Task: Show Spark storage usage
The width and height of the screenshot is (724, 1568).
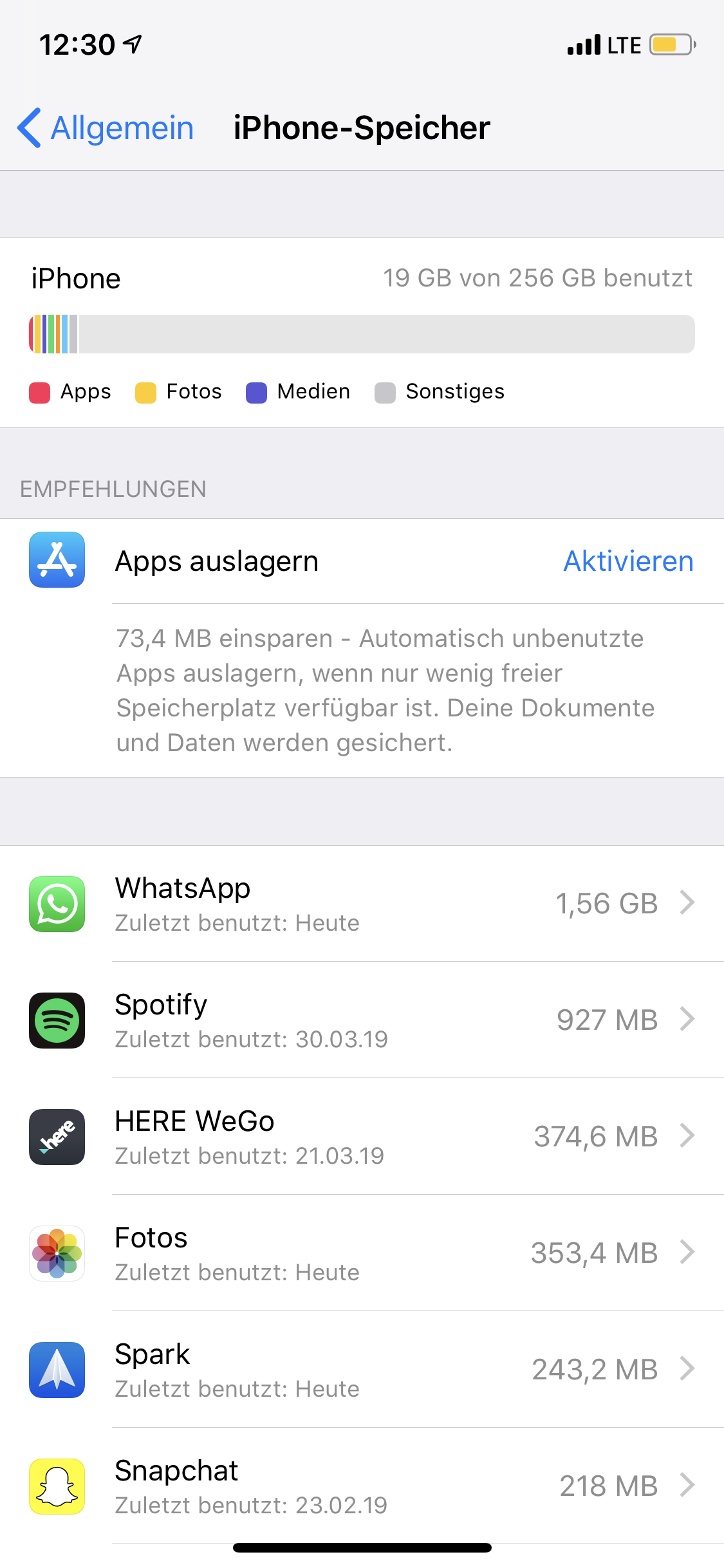Action: click(362, 1370)
